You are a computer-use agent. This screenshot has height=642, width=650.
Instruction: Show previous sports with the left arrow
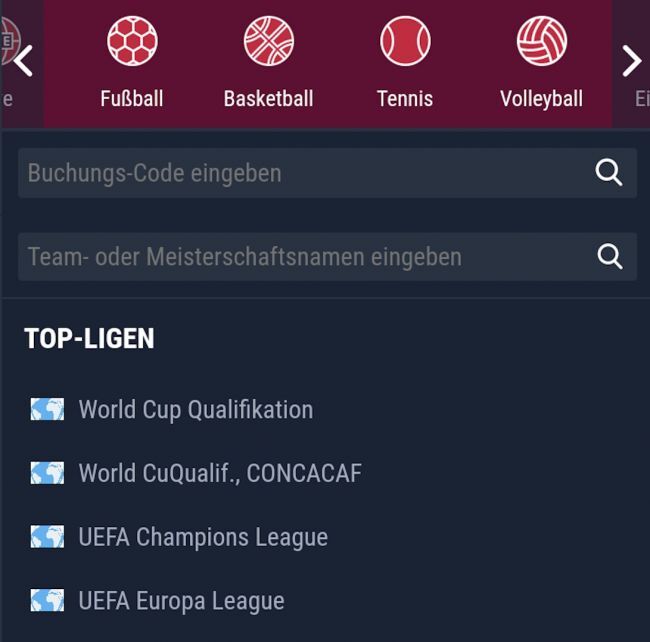[x=23, y=62]
